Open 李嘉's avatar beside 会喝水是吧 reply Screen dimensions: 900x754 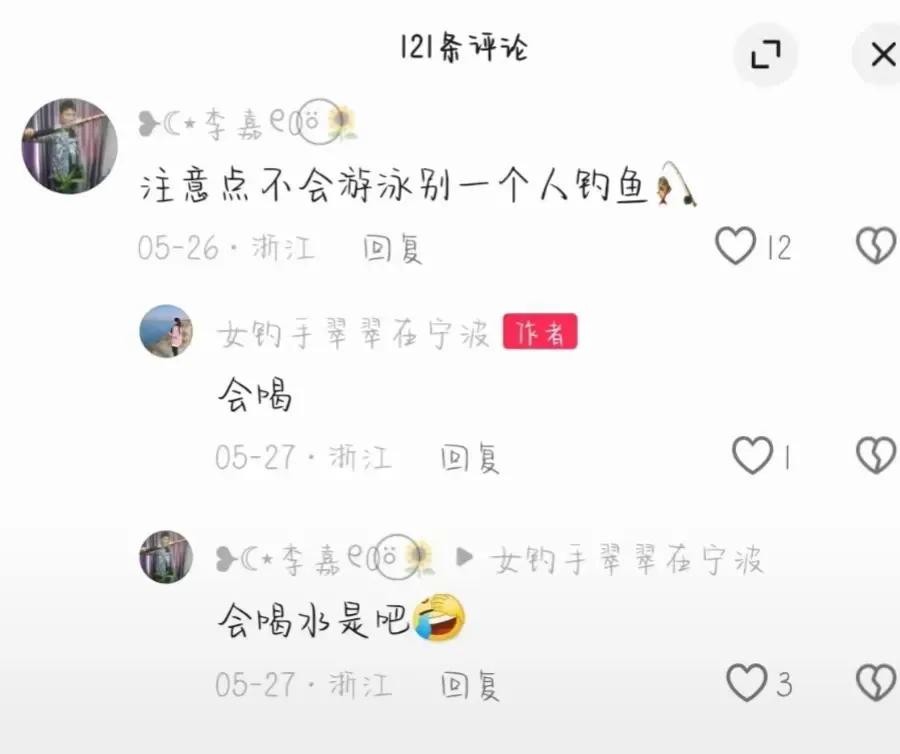[166, 557]
